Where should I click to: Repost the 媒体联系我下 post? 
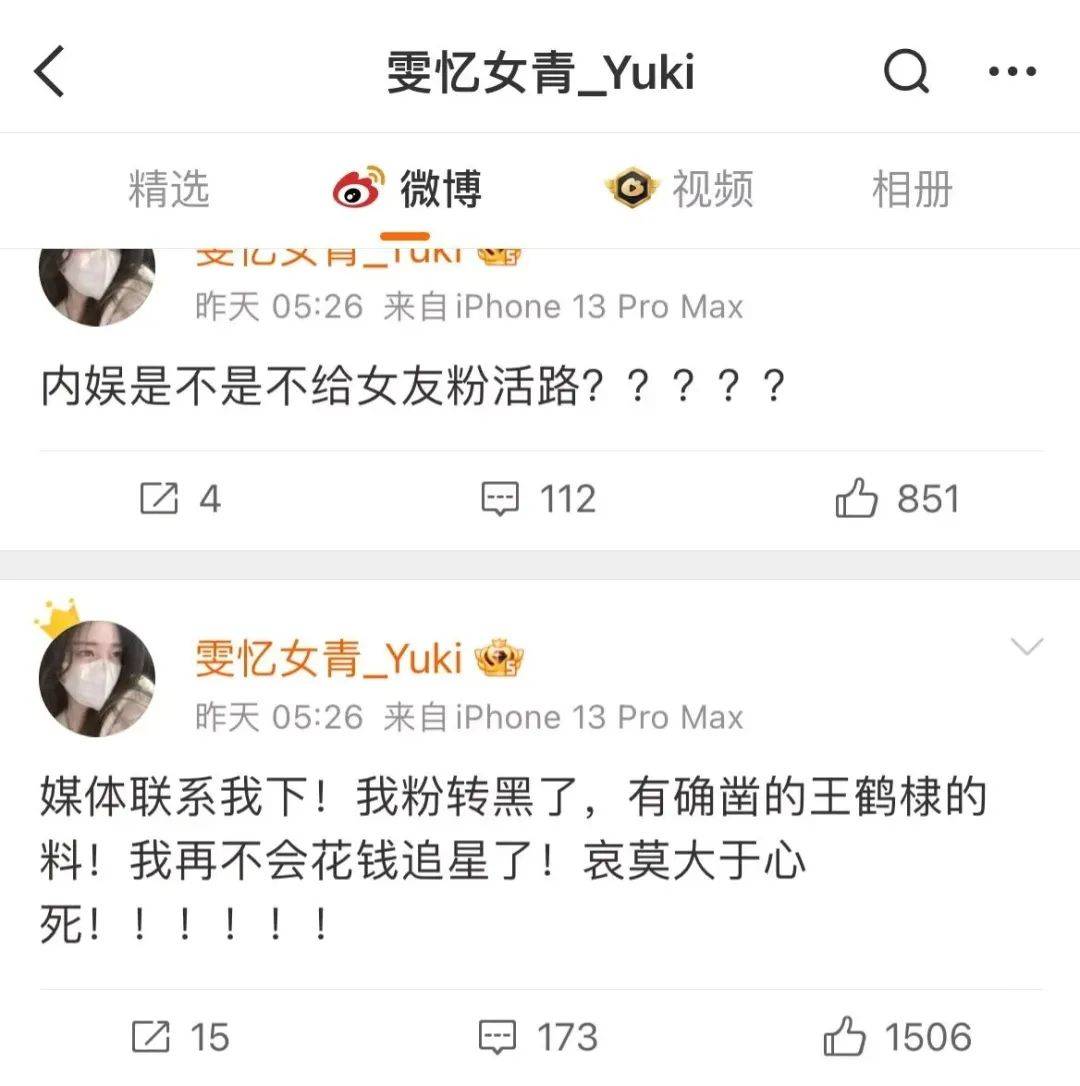(178, 1037)
